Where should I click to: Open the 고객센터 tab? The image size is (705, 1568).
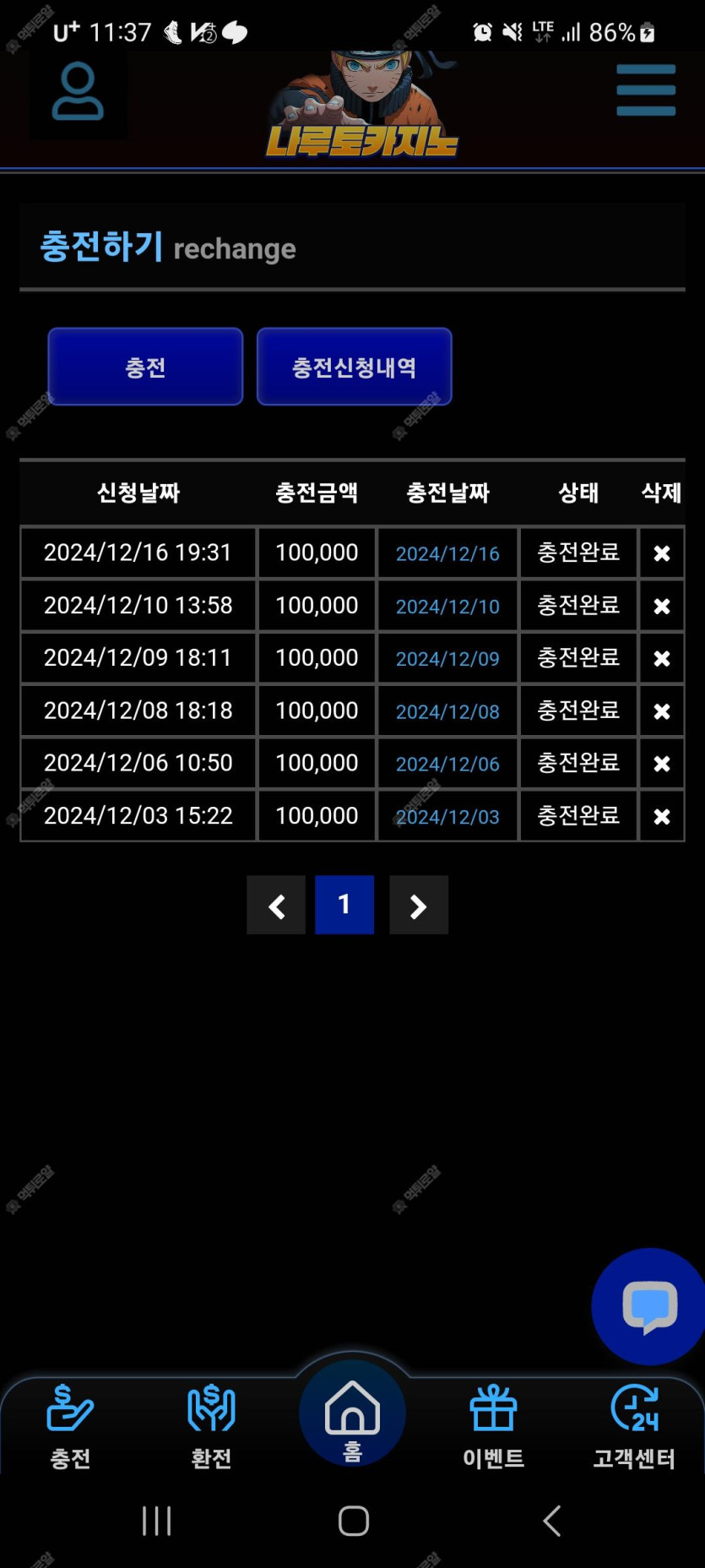coord(634,1426)
